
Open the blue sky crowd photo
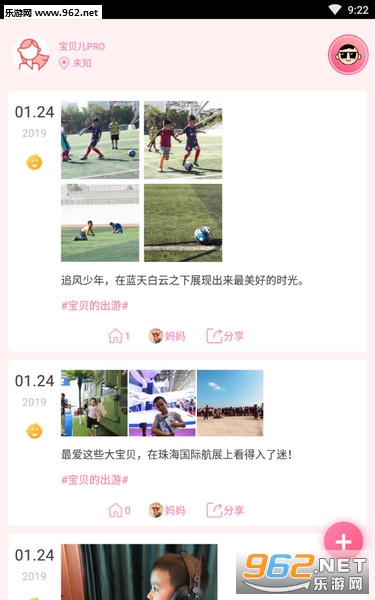(x=230, y=403)
